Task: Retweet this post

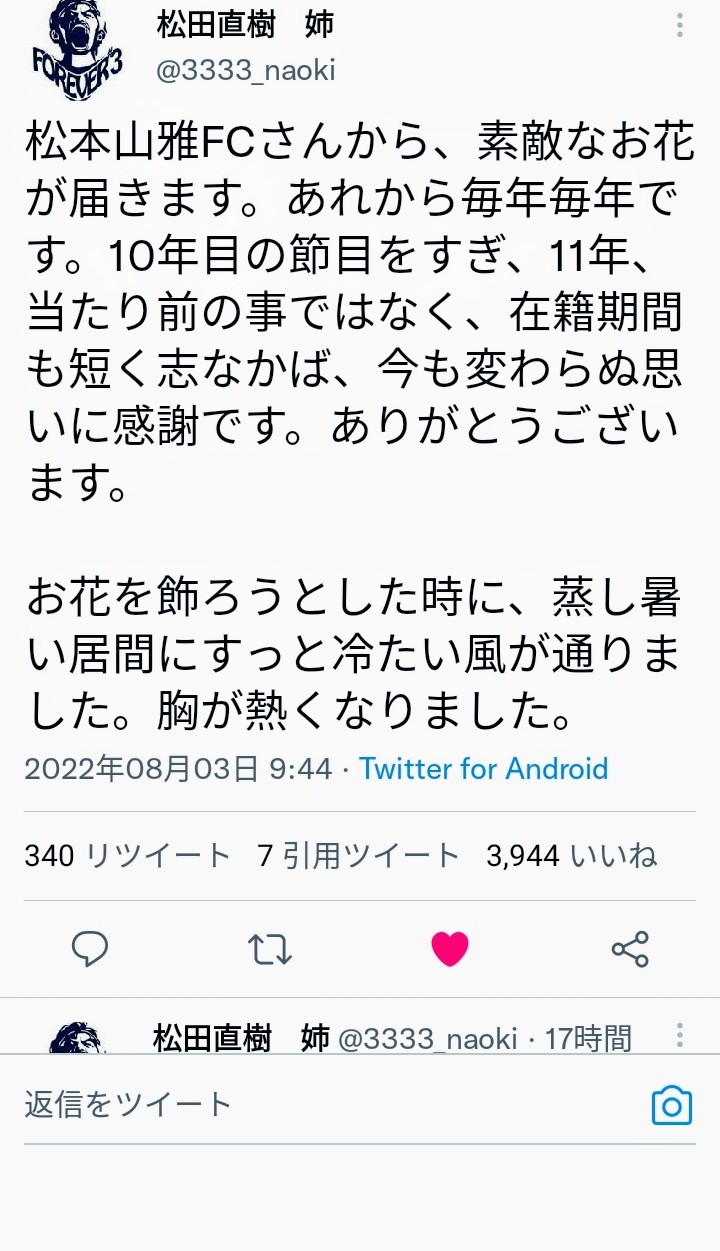Action: pos(269,948)
